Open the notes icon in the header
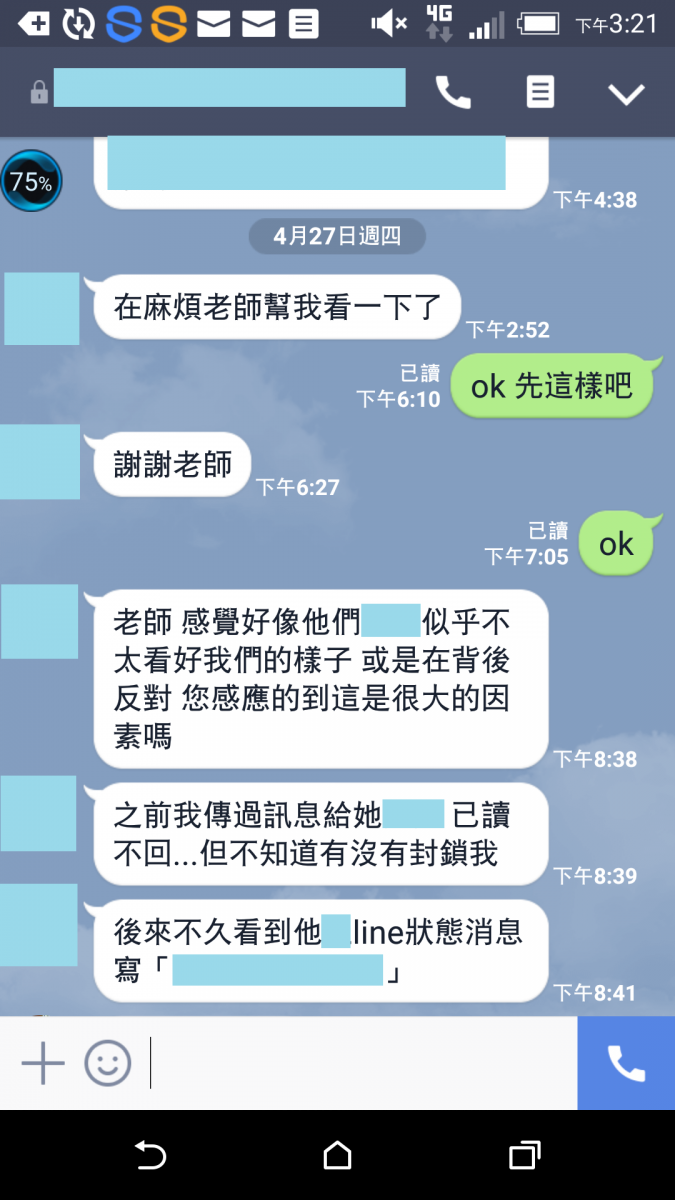 click(540, 93)
